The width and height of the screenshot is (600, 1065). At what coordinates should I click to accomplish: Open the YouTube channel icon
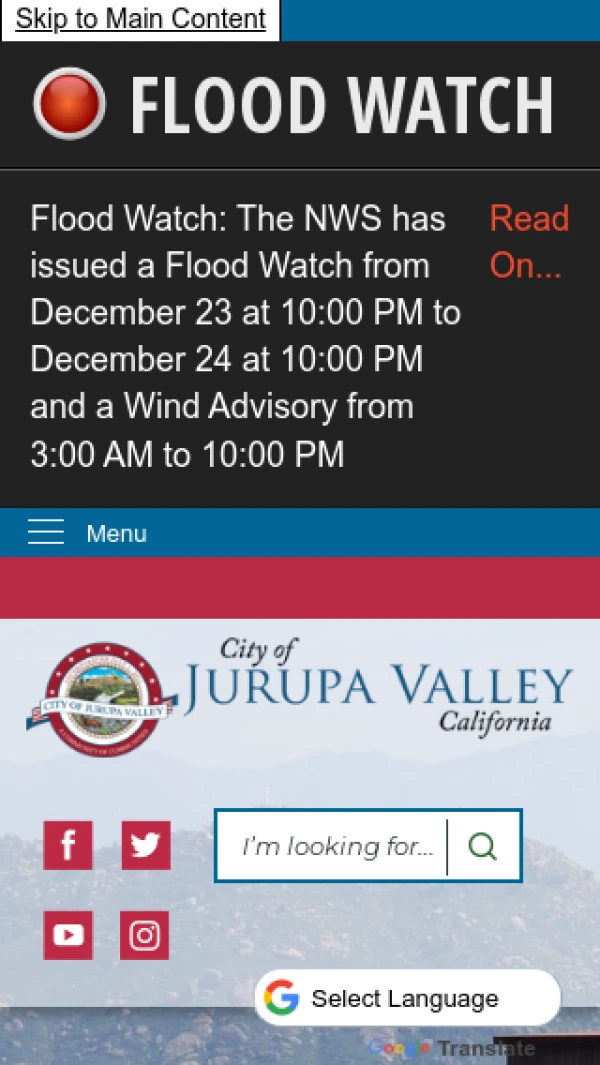pyautogui.click(x=68, y=935)
